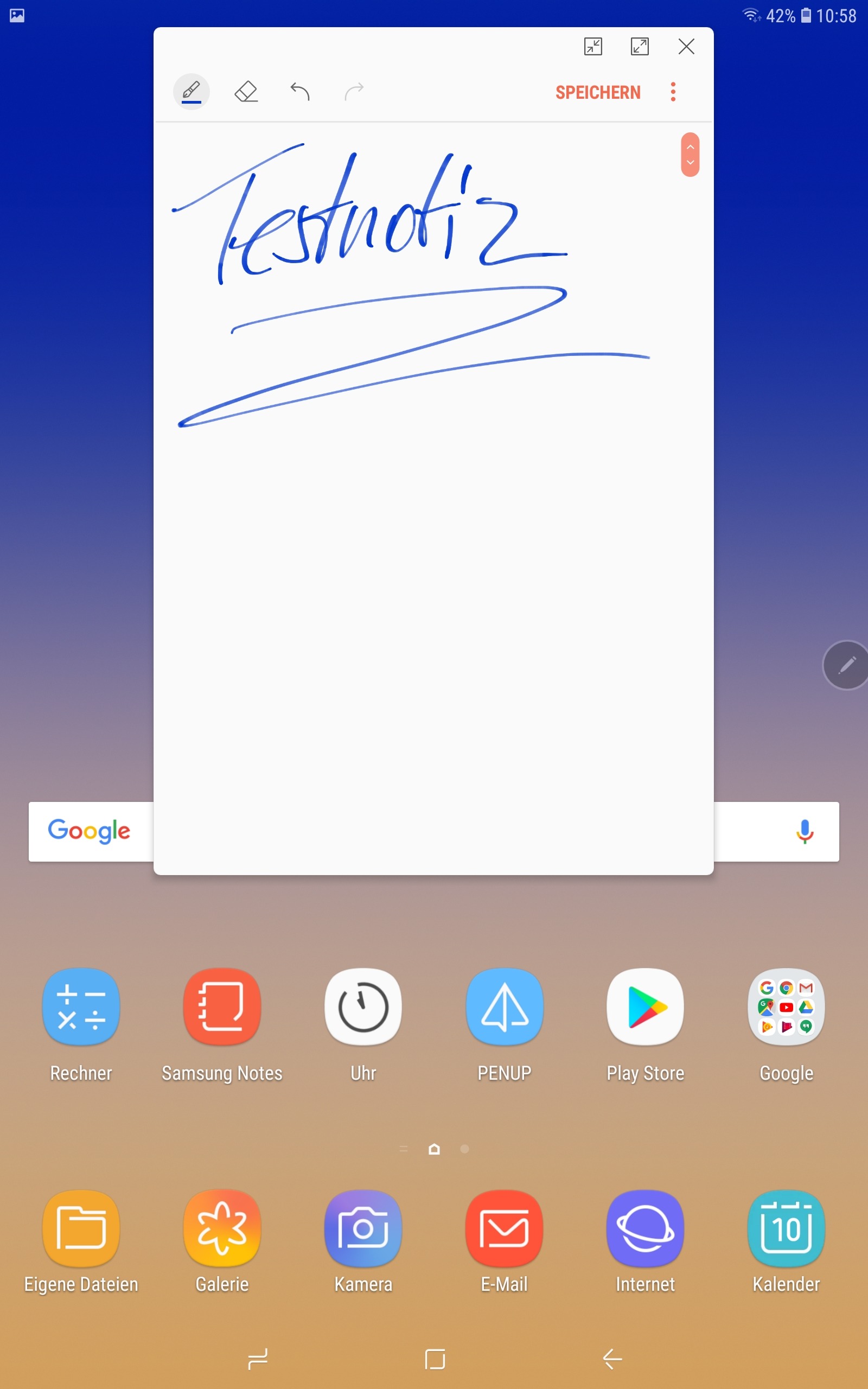Open Eigene Dateien file manager

[81, 1228]
